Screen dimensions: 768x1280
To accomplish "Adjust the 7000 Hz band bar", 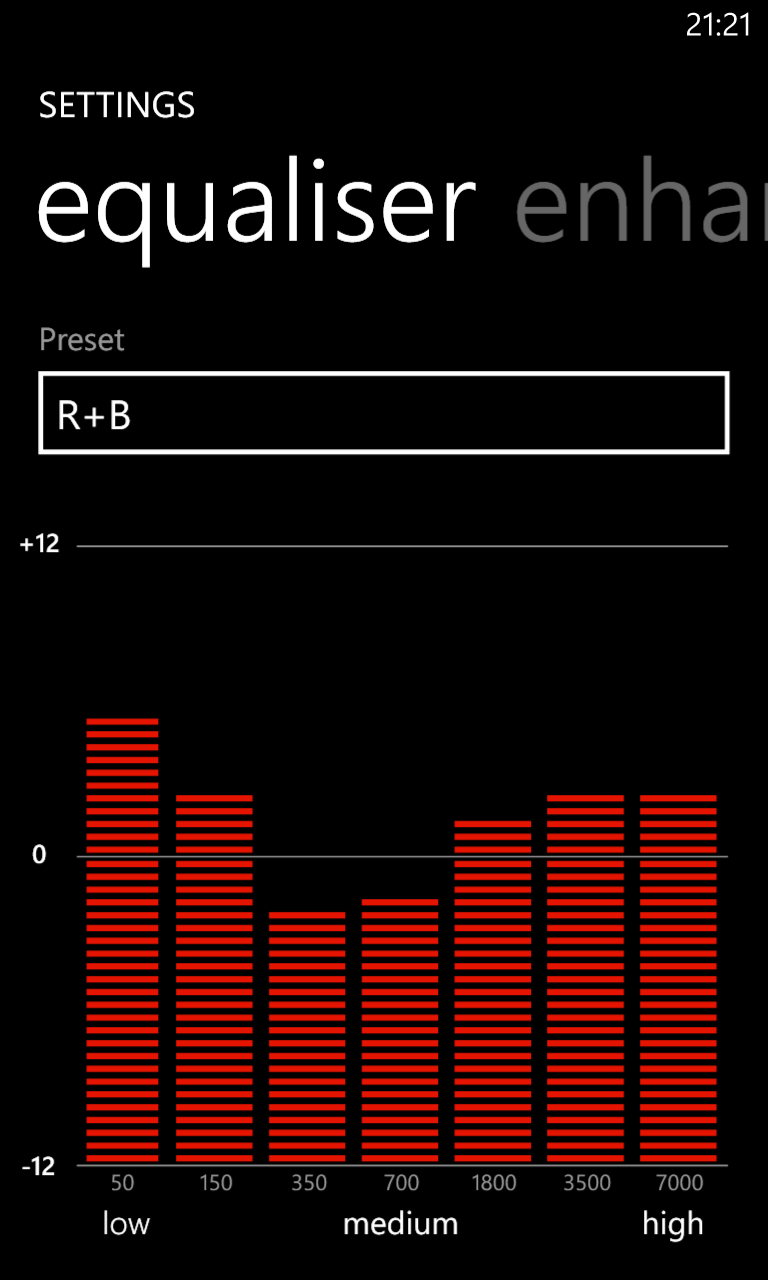I will [x=679, y=978].
